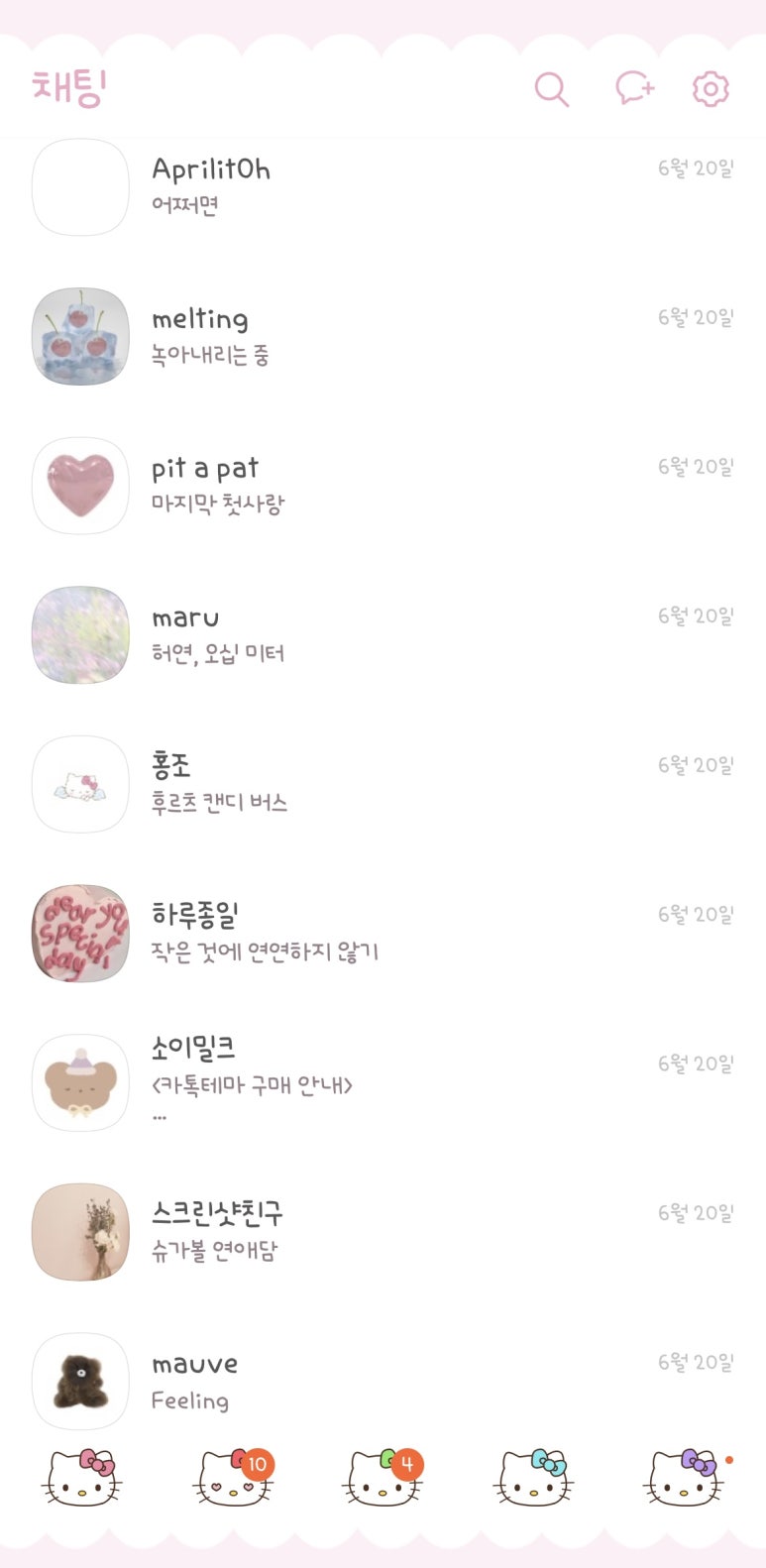Screen dimensions: 766x1568
Task: Open the chat named maru
Action: (x=383, y=635)
